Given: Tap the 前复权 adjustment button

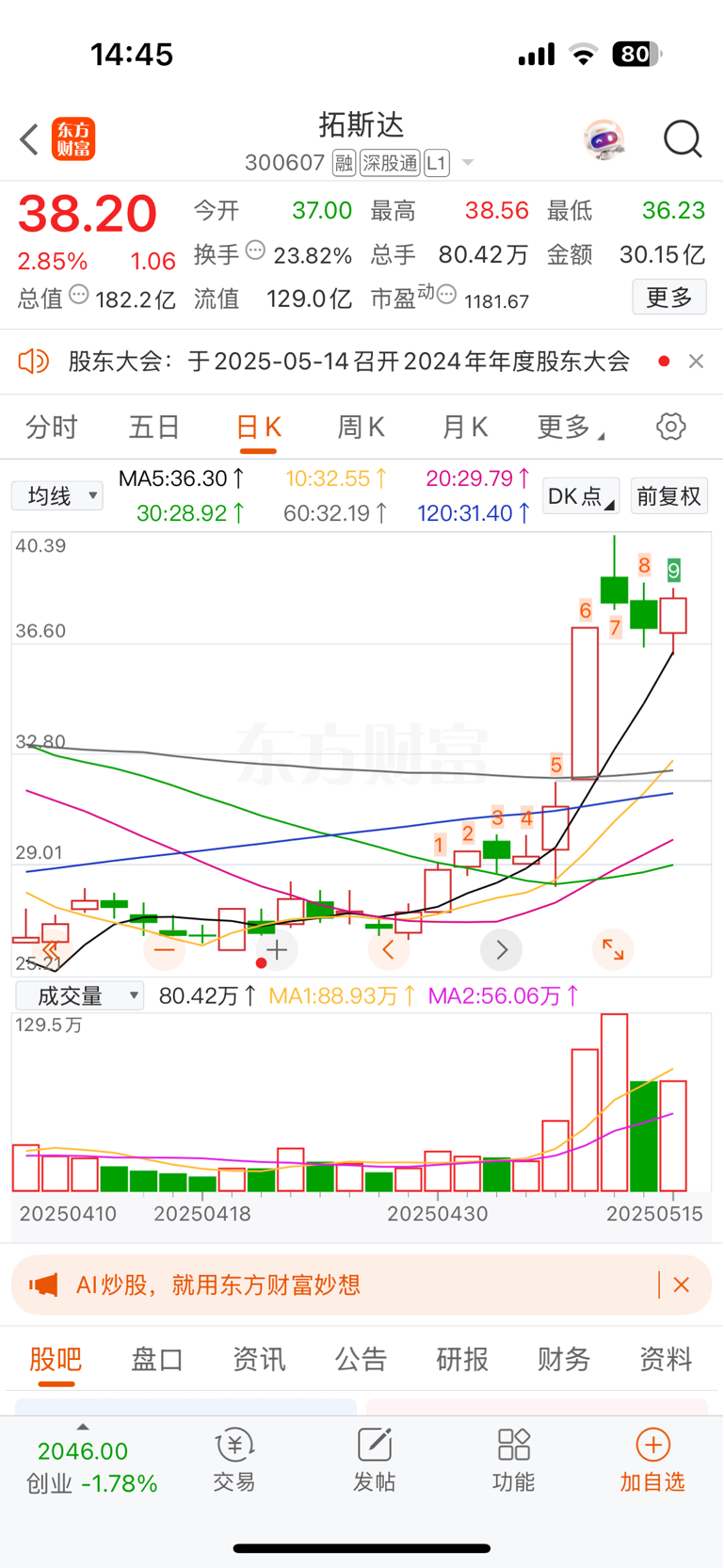Looking at the screenshot, I should click(668, 495).
